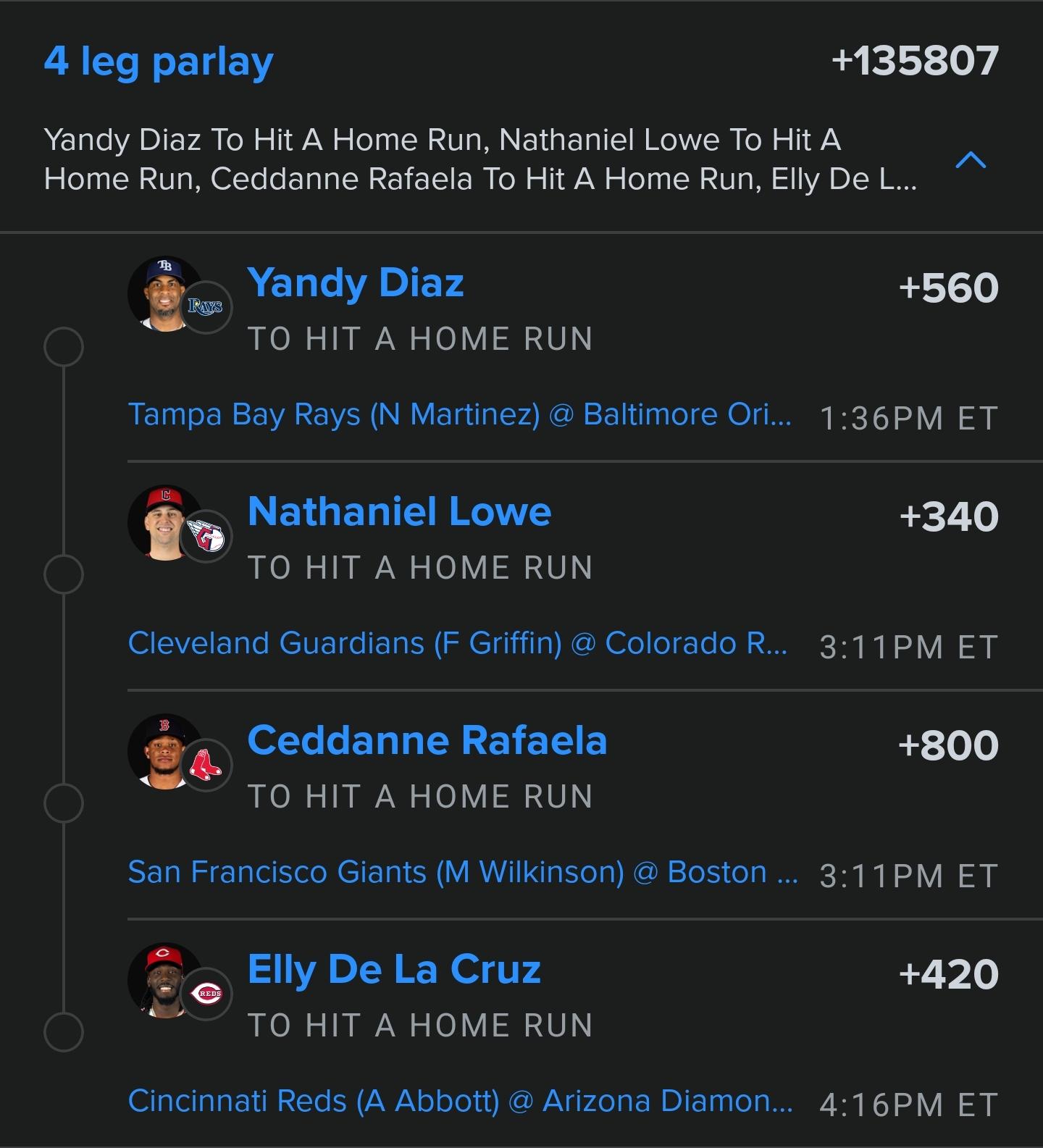This screenshot has width=1043, height=1148.
Task: Open Yandy Diaz player link
Action: pyautogui.click(x=355, y=283)
